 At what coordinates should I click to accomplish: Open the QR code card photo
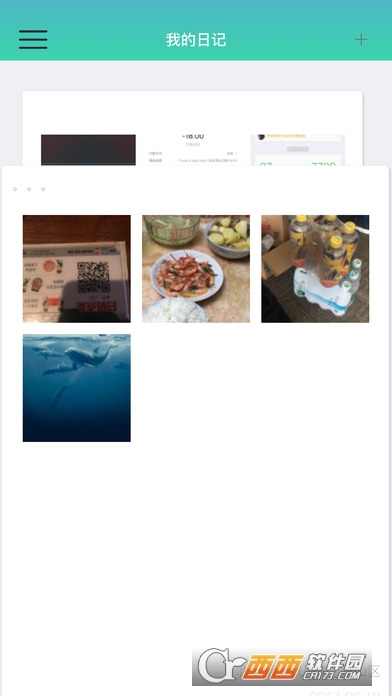[x=77, y=269]
